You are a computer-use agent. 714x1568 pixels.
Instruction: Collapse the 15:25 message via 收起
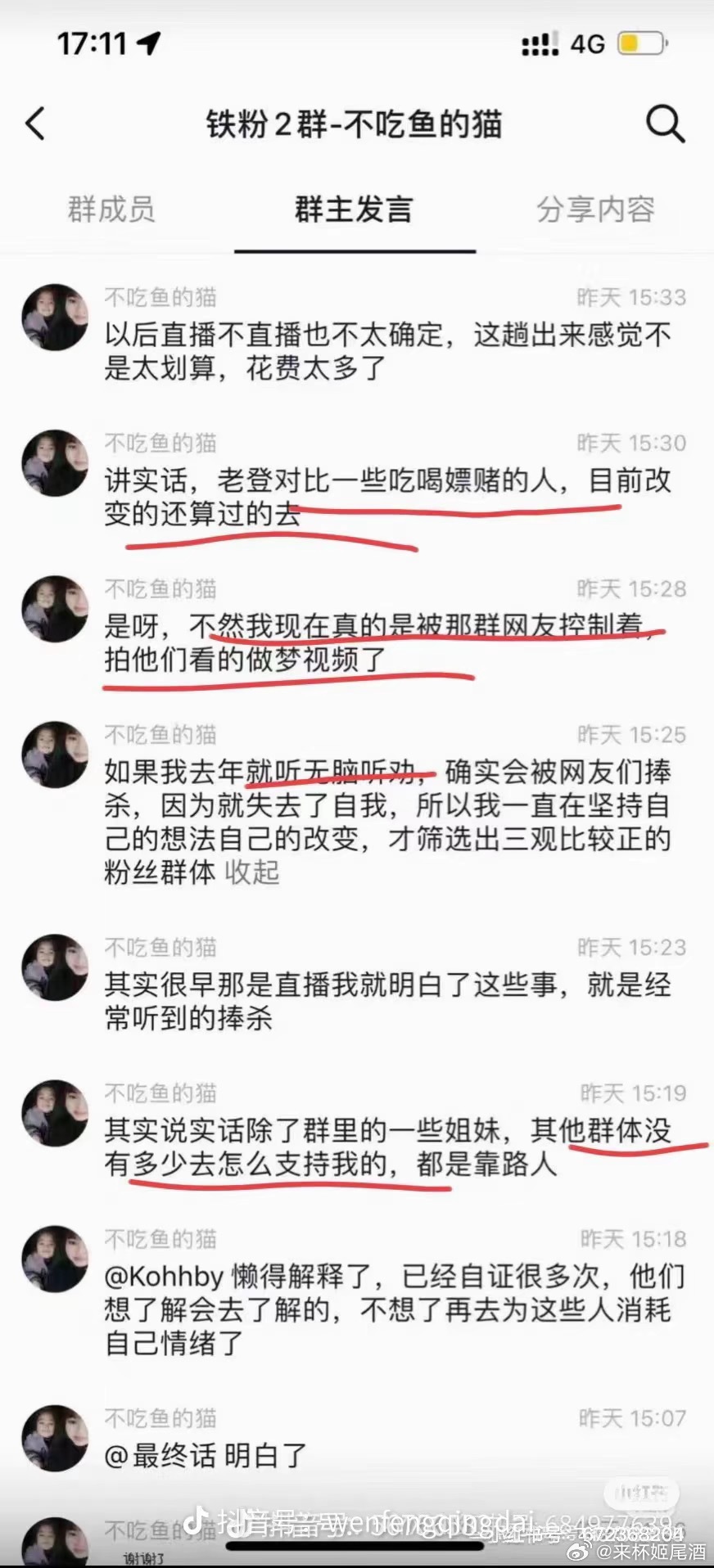[252, 872]
